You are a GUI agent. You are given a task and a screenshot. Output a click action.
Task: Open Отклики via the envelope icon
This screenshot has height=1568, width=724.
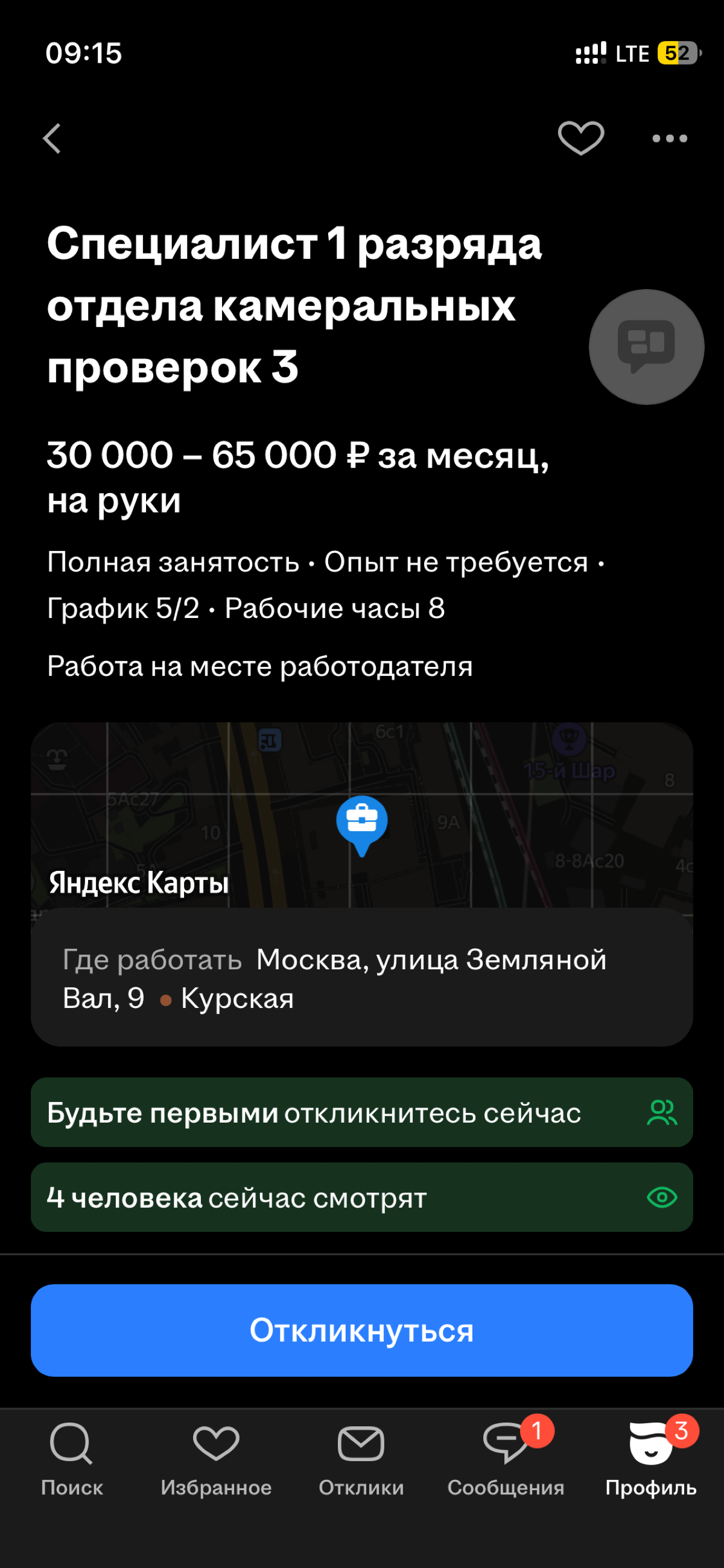coord(361,1442)
